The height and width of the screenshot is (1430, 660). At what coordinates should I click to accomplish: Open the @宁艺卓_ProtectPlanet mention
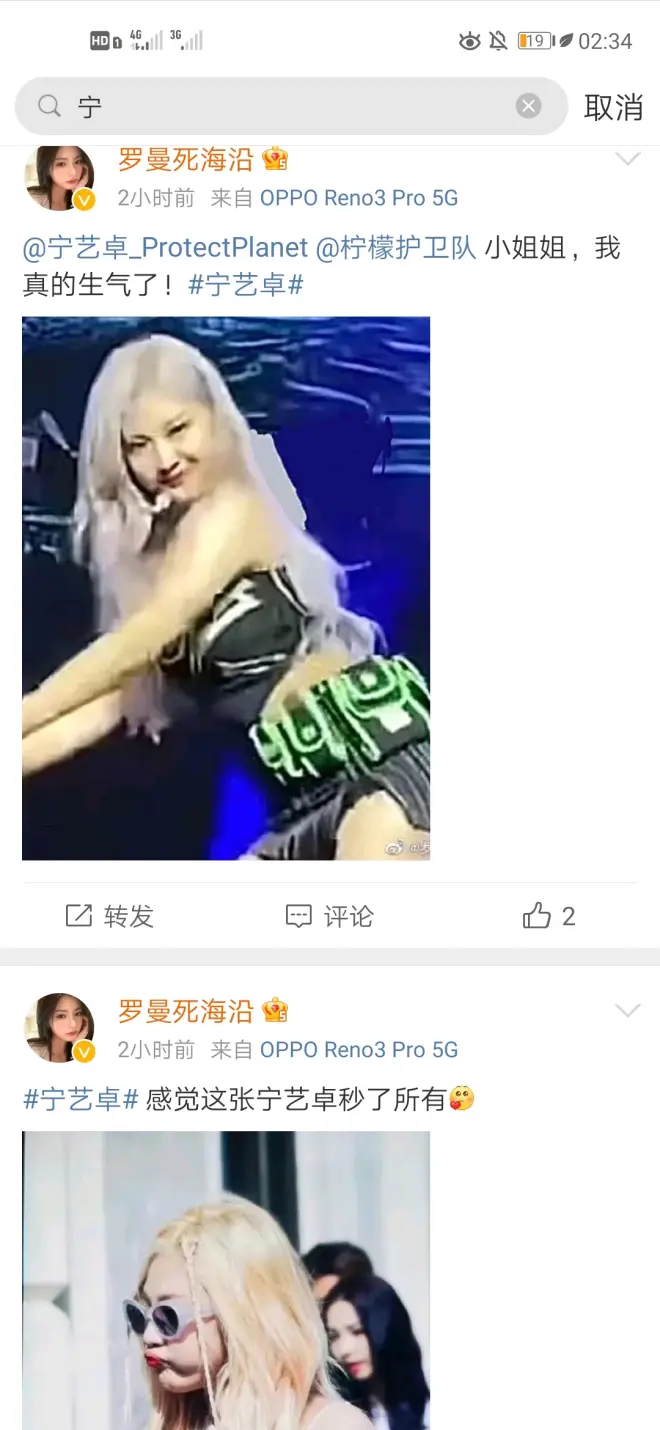click(165, 248)
